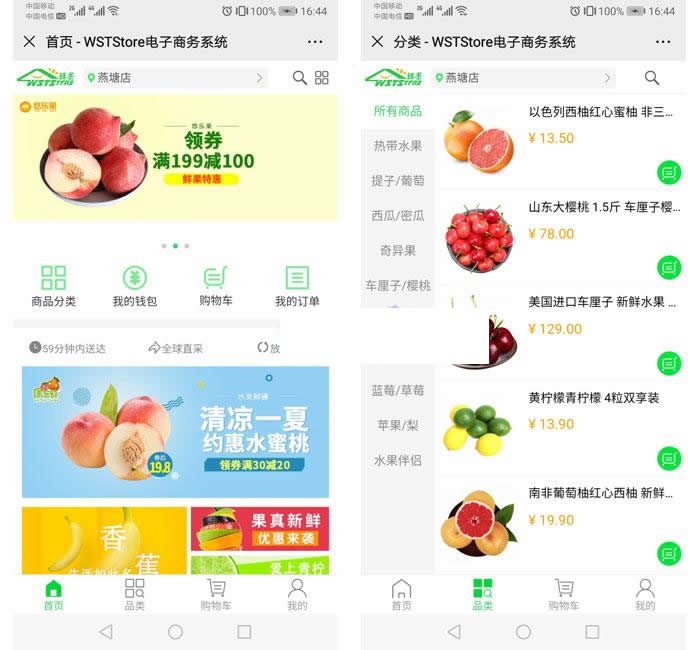Open the overflow menu on the 首页 page
Viewport: 700px width, 650px height.
pyautogui.click(x=315, y=42)
